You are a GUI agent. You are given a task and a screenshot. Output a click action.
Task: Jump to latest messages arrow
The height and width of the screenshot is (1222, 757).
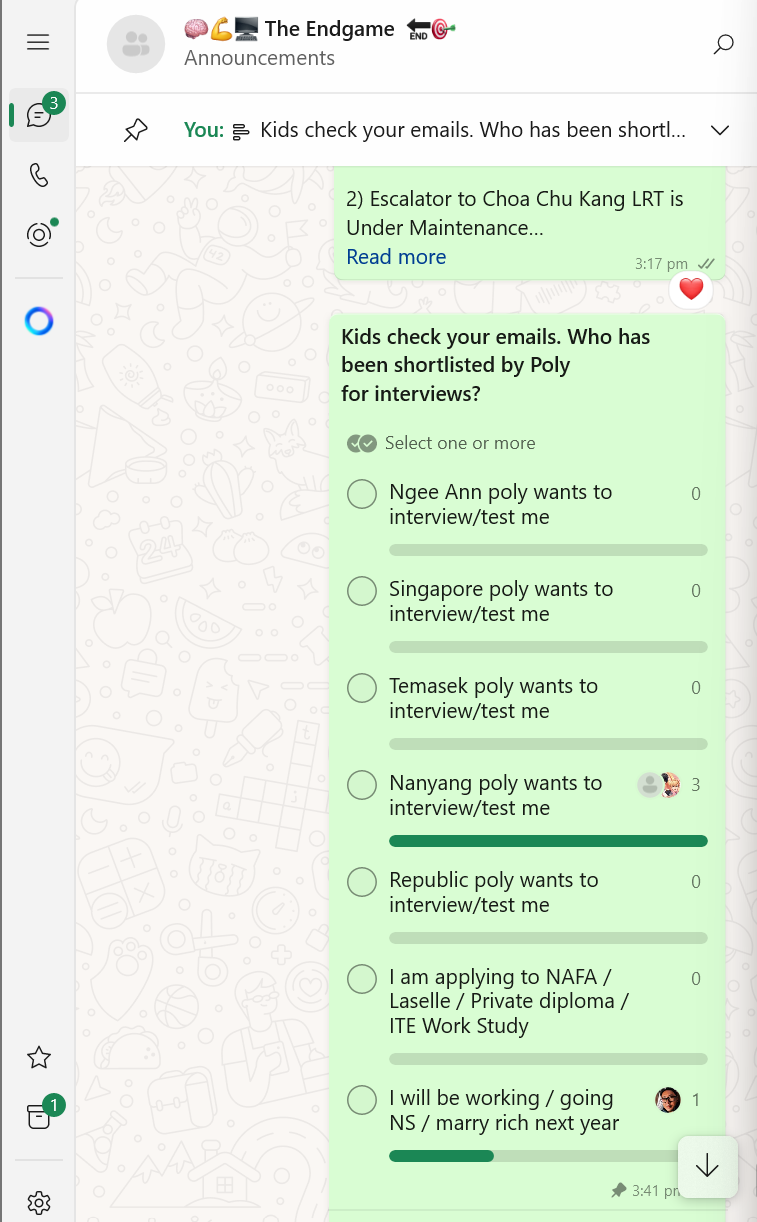point(707,1166)
